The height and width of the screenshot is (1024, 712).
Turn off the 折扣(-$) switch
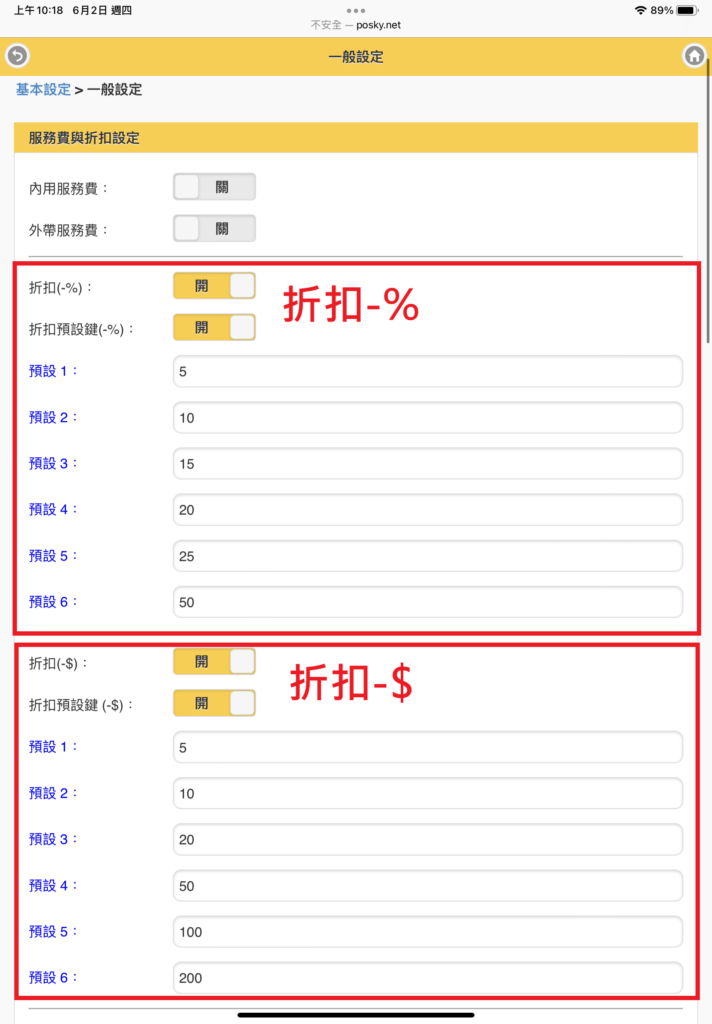(214, 662)
